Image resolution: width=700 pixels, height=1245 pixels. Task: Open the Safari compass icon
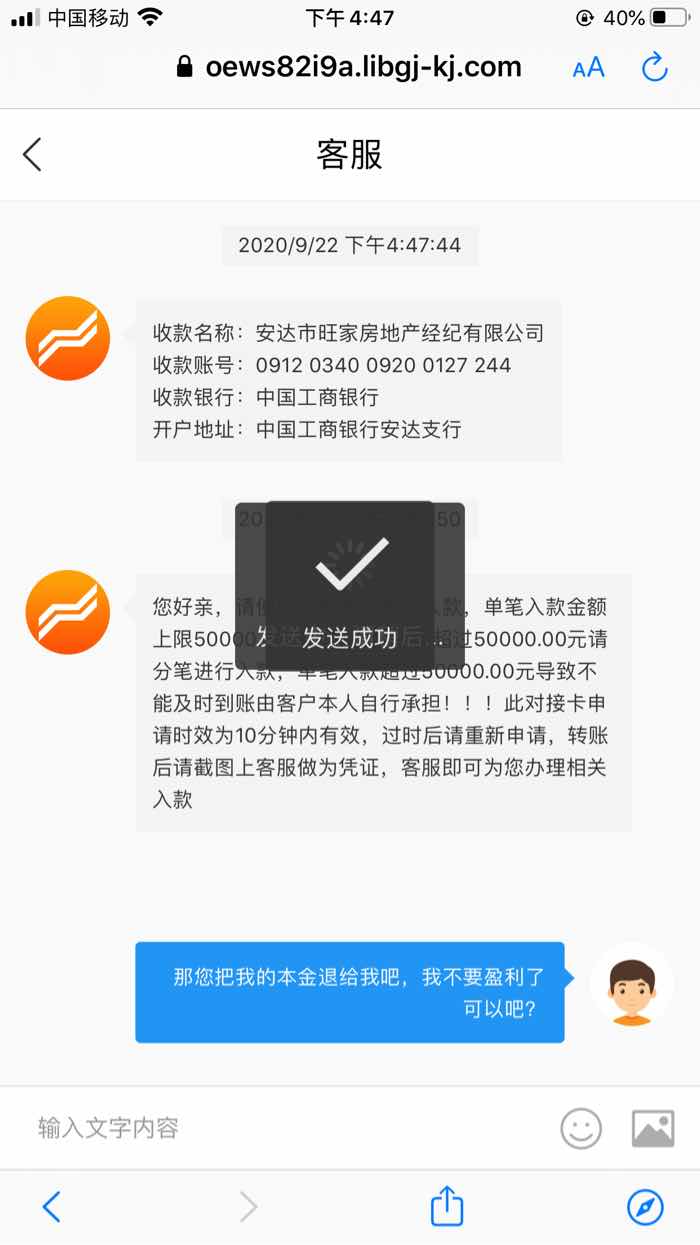click(x=645, y=1207)
